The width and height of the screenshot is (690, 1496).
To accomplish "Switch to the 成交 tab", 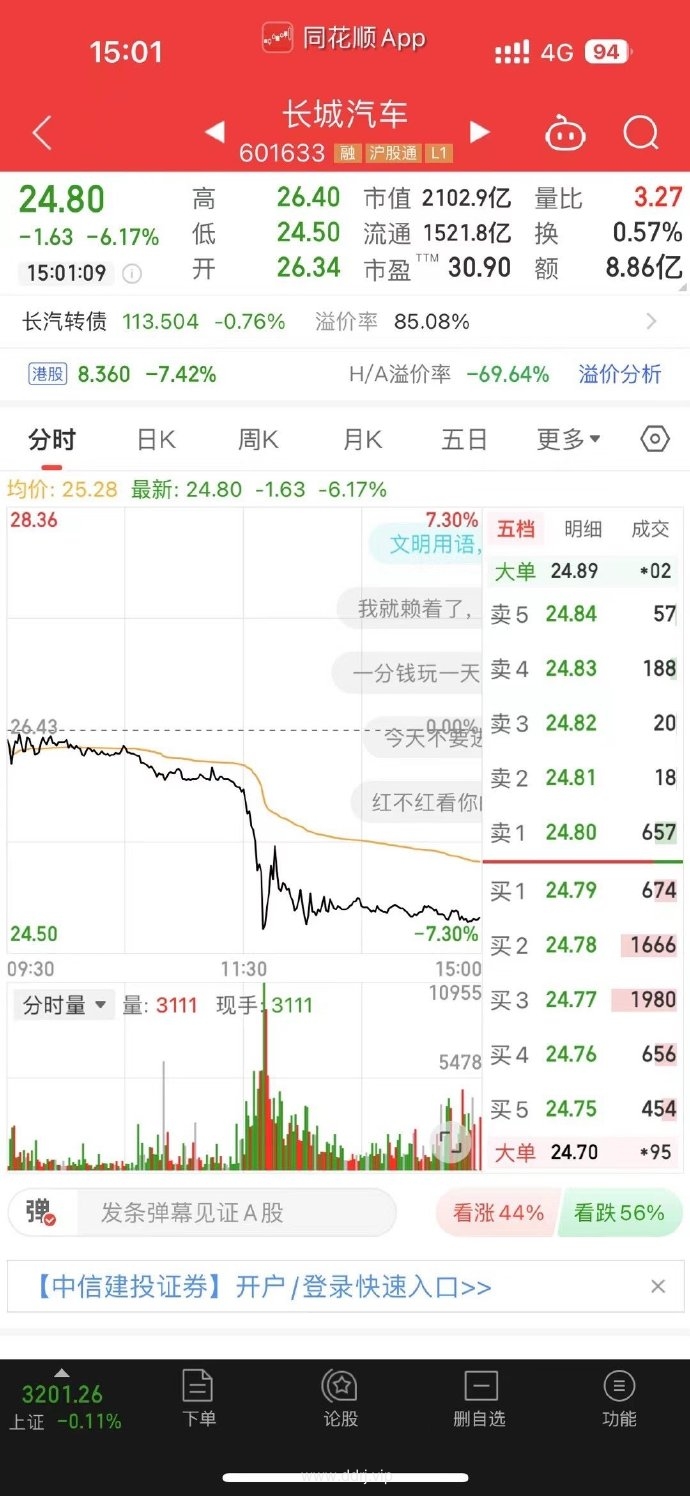I will (650, 530).
